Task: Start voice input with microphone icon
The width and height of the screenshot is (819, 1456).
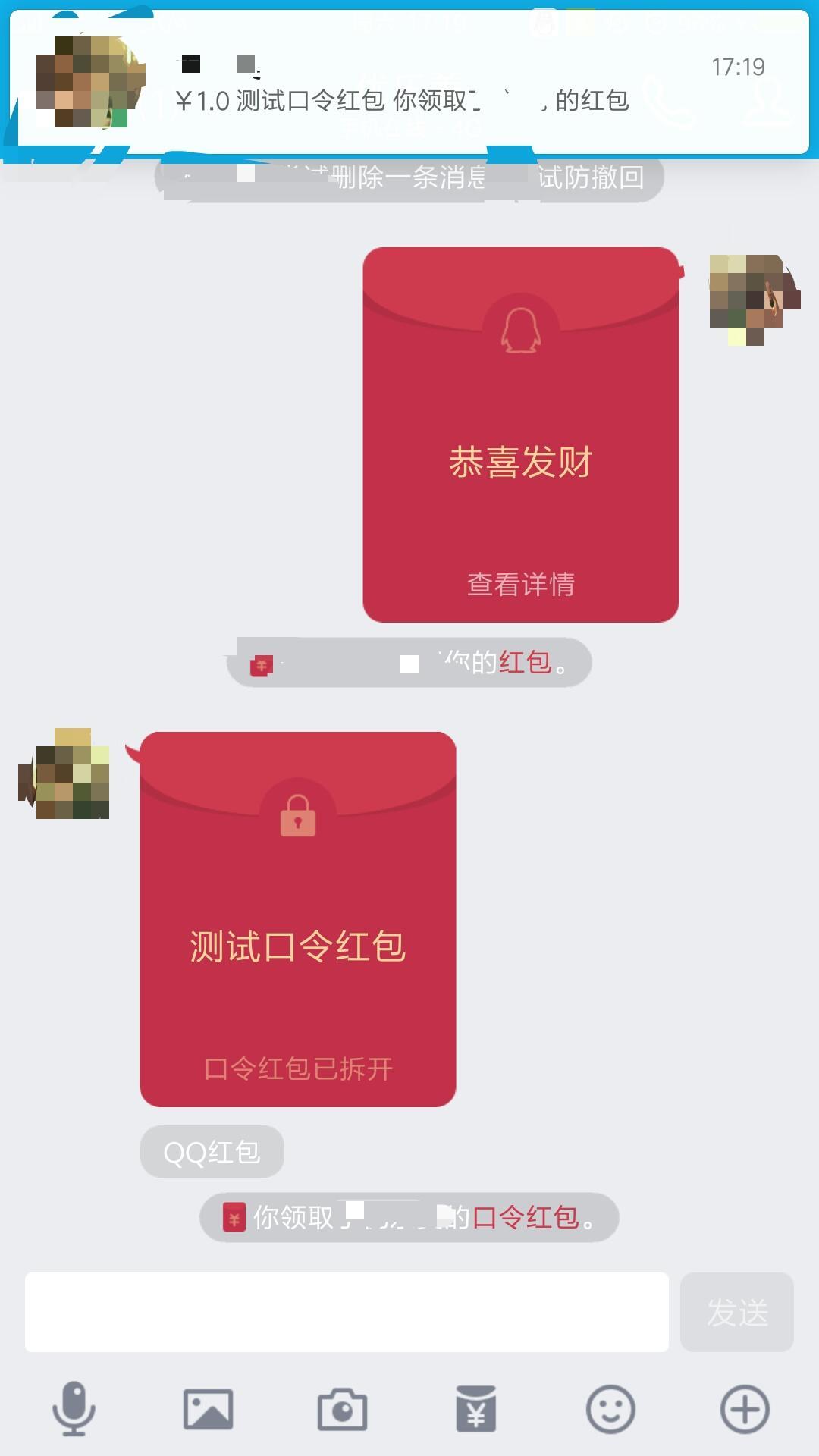Action: 74,1409
